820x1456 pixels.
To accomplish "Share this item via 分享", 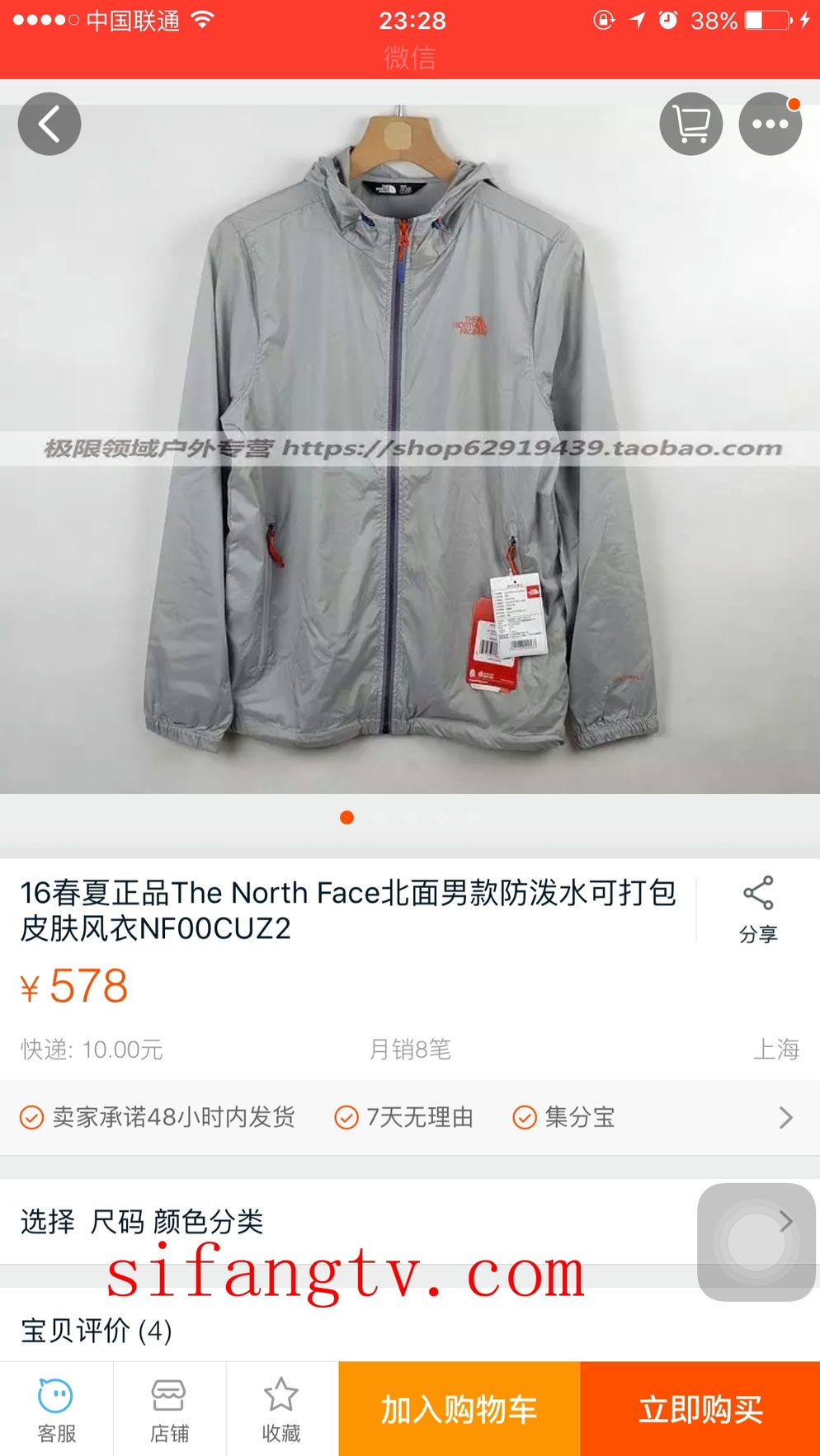I will (758, 909).
